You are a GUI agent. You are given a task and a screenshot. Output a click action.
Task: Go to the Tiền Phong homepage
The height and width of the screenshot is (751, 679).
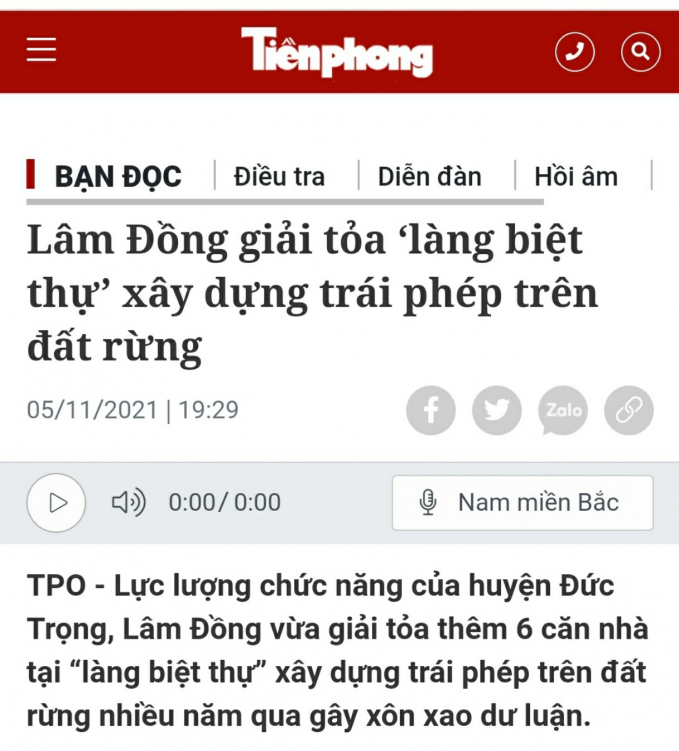336,52
